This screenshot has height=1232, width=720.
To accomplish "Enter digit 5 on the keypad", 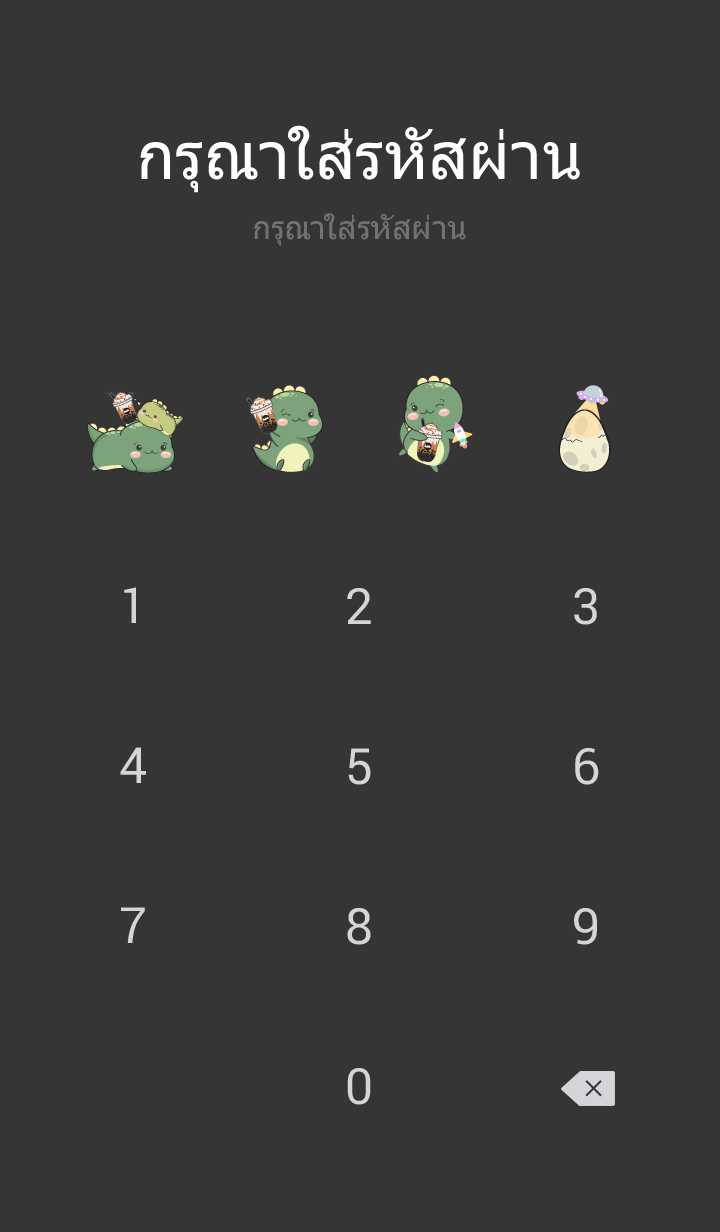I will click(x=359, y=767).
